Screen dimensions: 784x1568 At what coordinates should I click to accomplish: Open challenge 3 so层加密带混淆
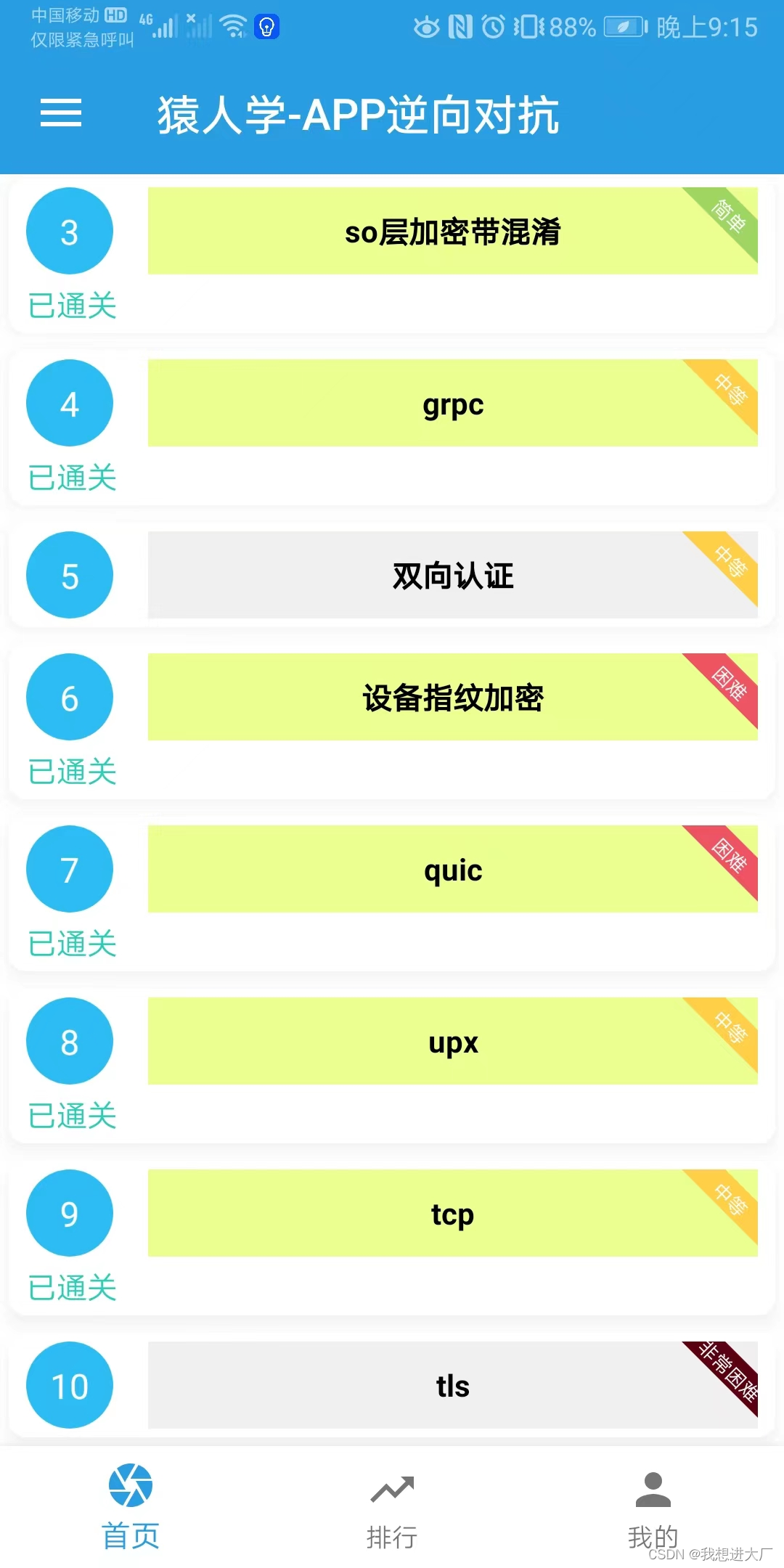click(x=452, y=232)
